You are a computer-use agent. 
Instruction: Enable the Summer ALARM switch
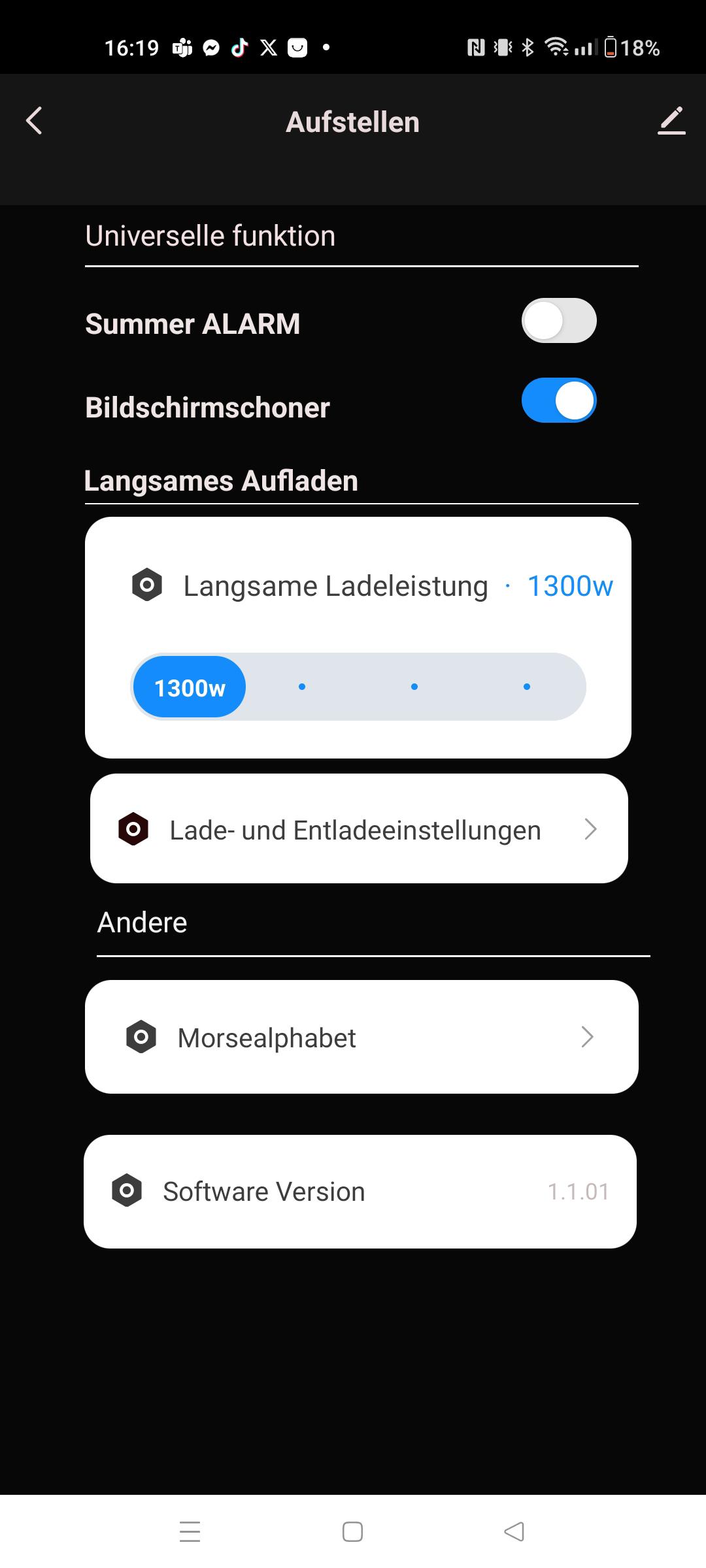(x=559, y=321)
